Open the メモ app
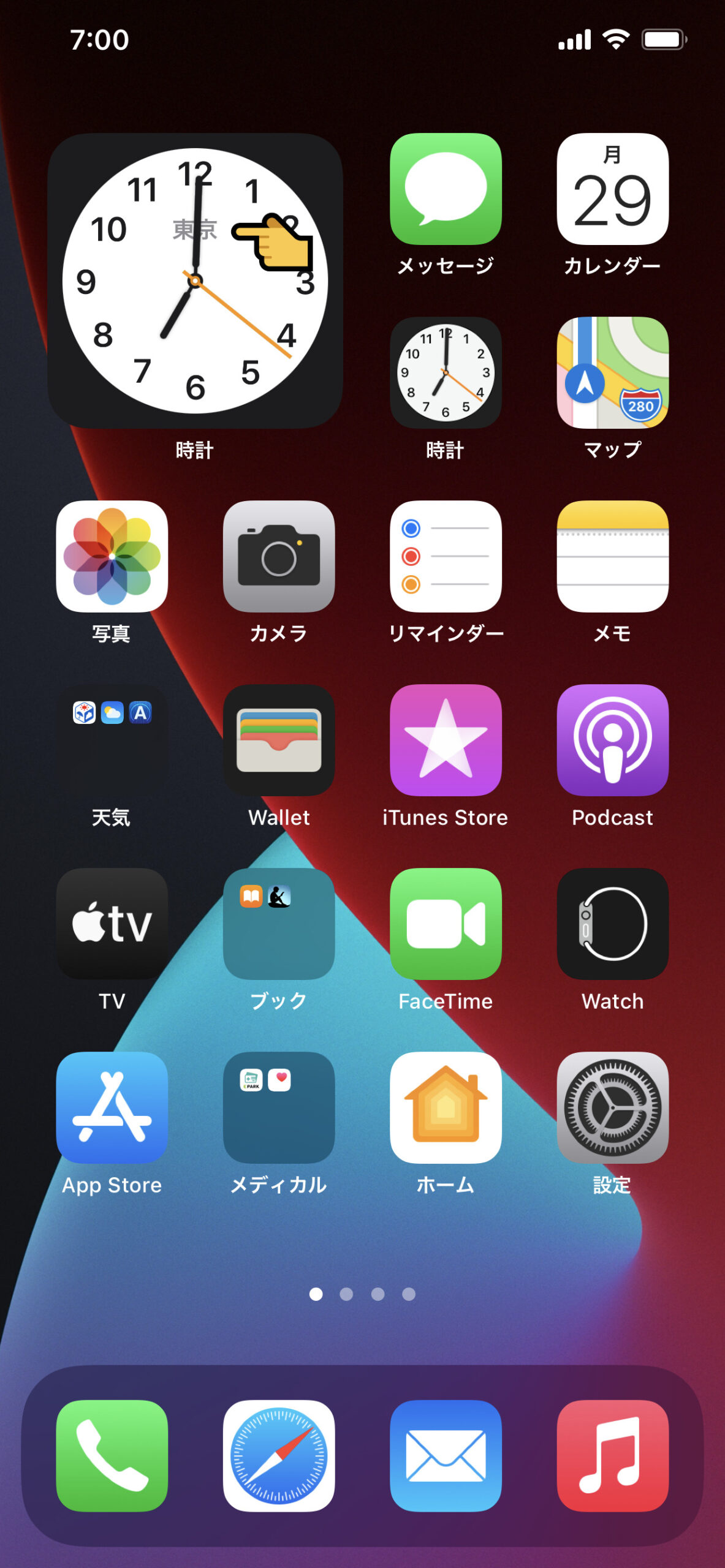This screenshot has height=1568, width=725. tap(612, 556)
